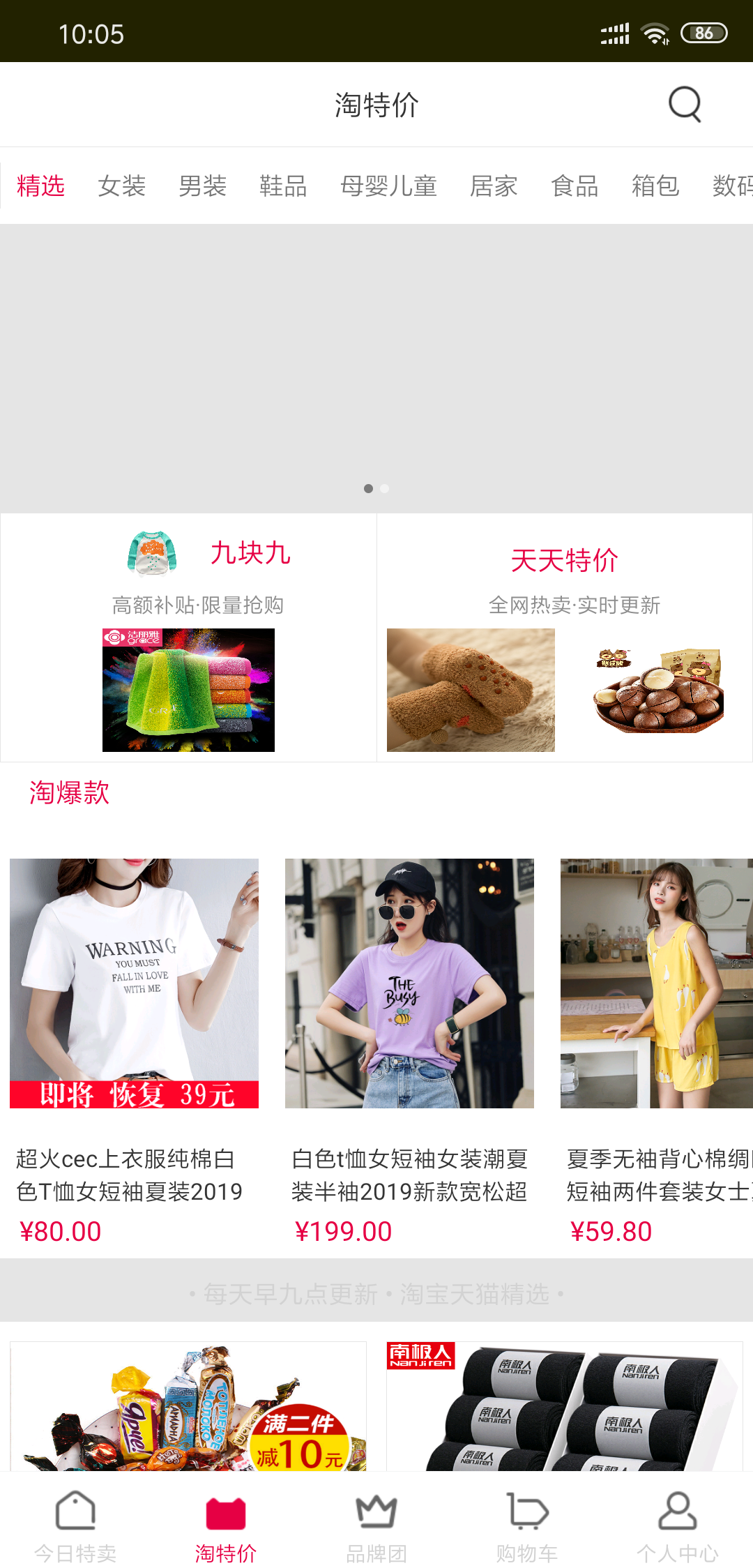Viewport: 753px width, 1568px height.
Task: Open the 南极人 black socks product
Action: pos(565,1405)
